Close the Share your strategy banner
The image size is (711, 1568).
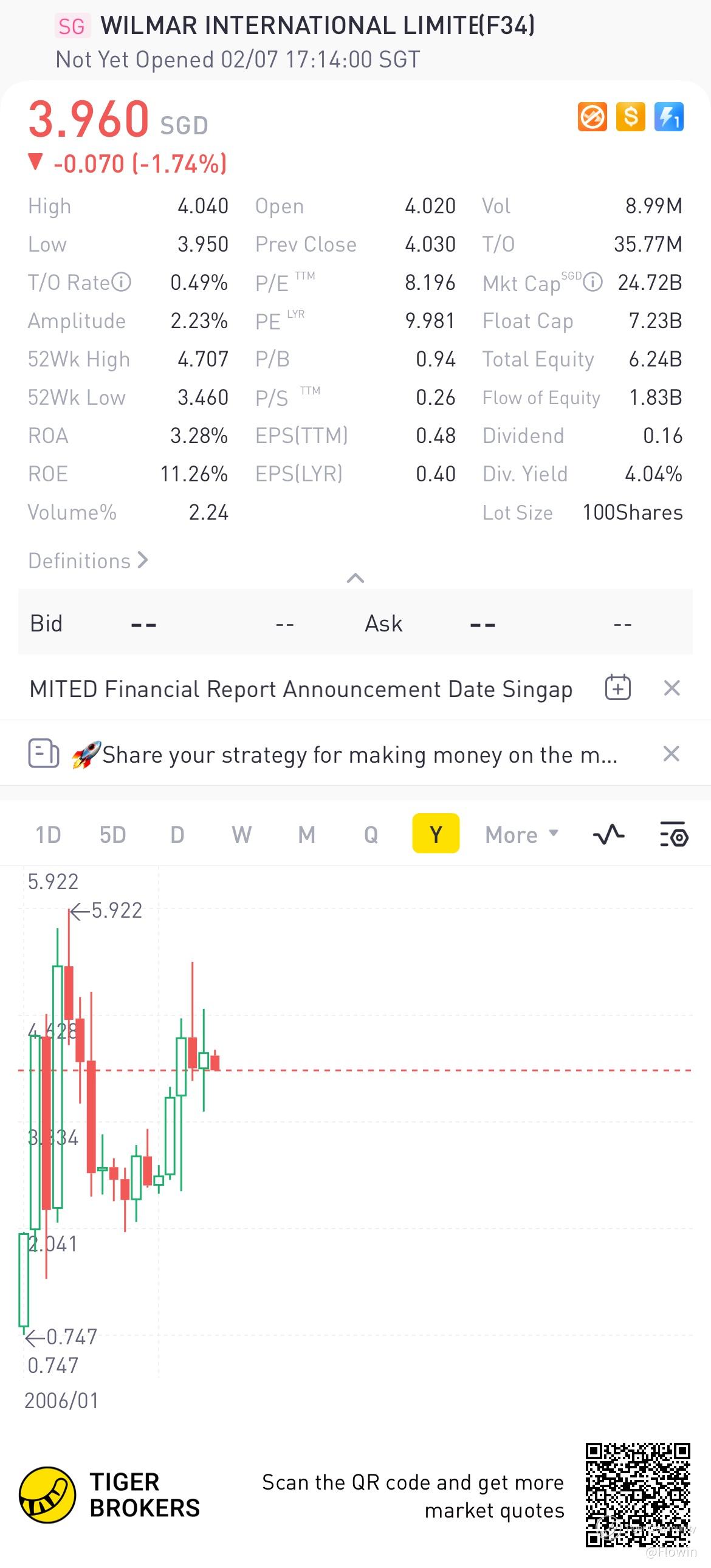click(x=671, y=754)
